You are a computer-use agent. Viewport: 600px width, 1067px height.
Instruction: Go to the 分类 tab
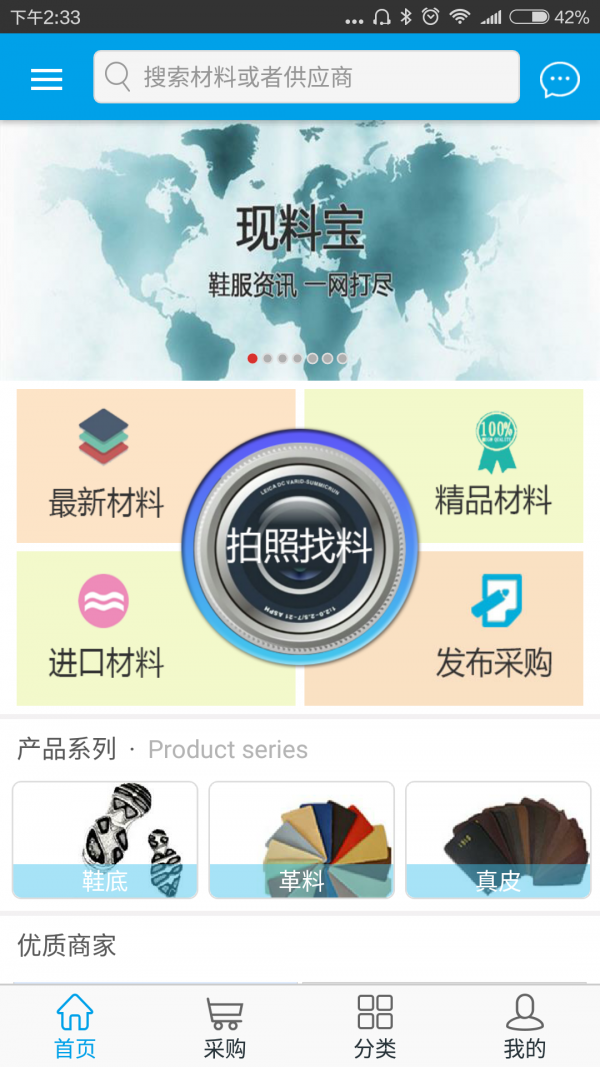pyautogui.click(x=375, y=1026)
